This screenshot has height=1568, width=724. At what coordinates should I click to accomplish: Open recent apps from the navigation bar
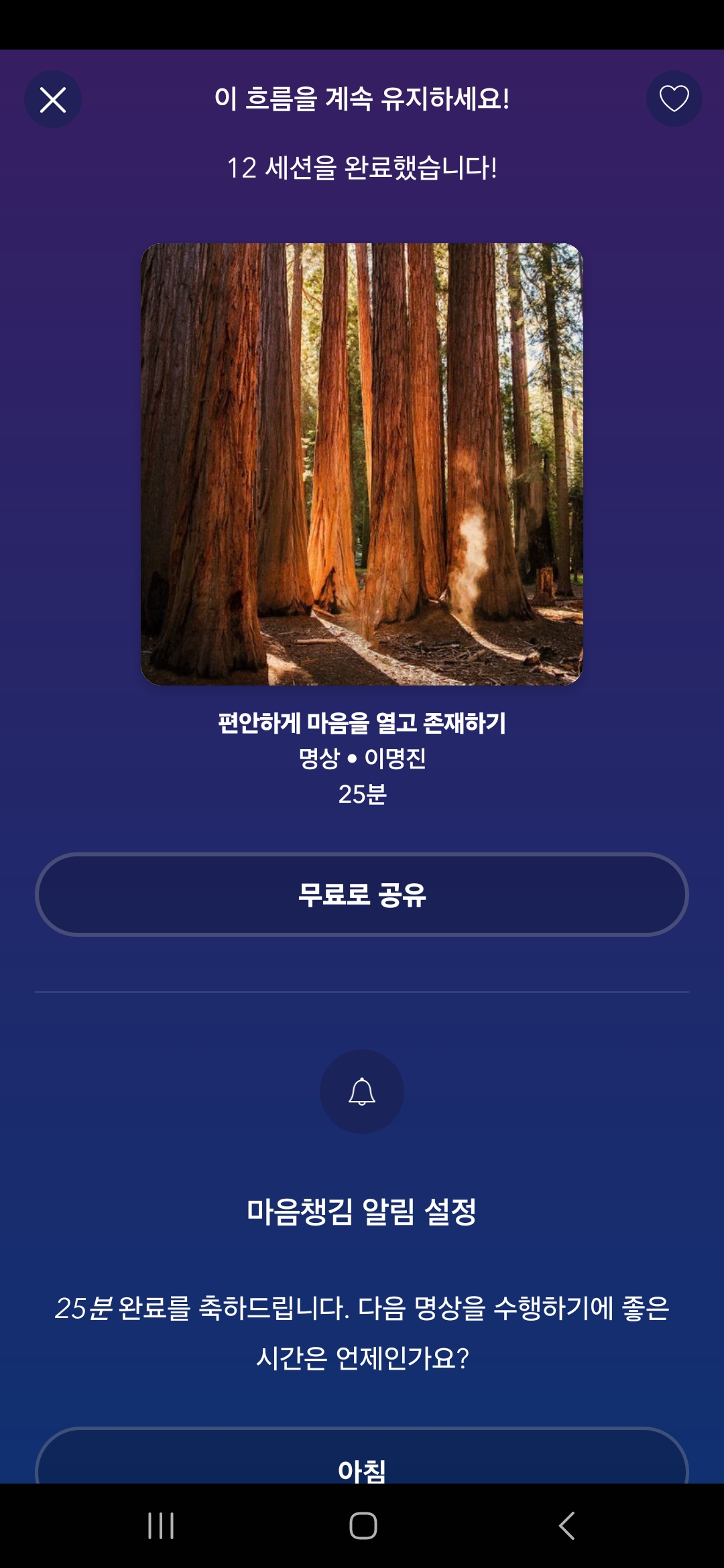(x=161, y=1526)
